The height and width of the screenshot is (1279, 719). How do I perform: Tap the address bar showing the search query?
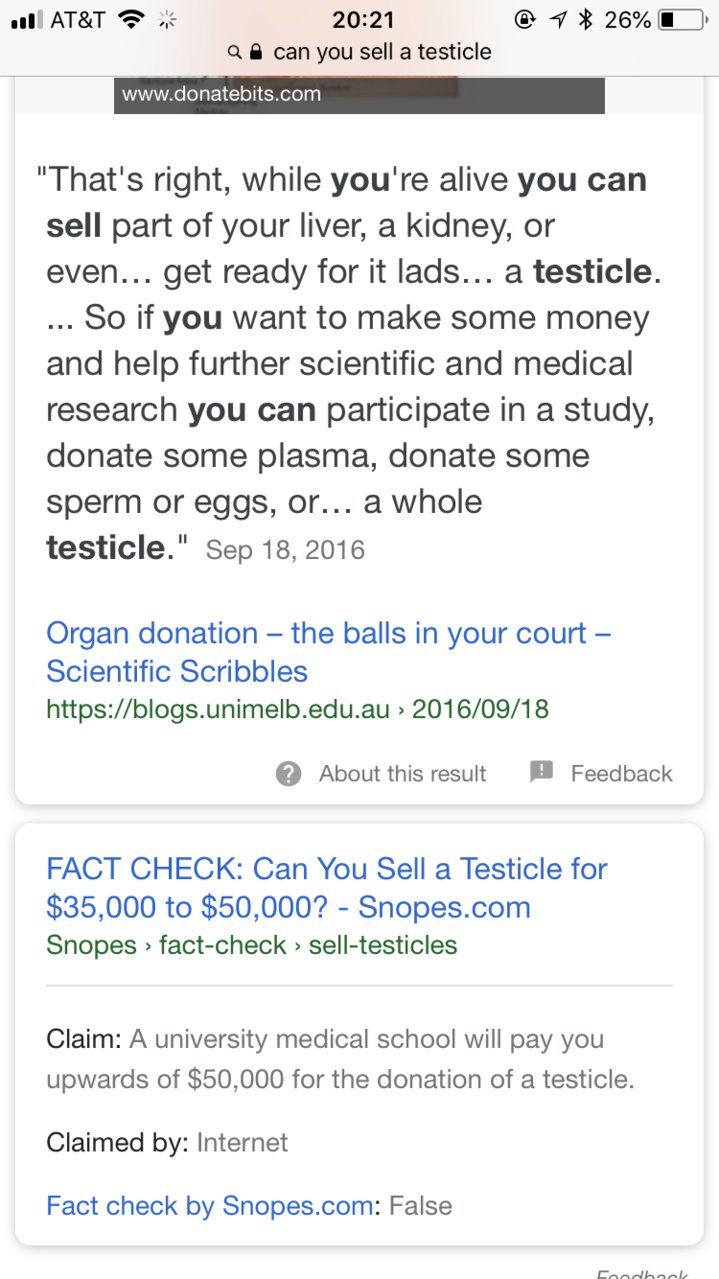359,51
